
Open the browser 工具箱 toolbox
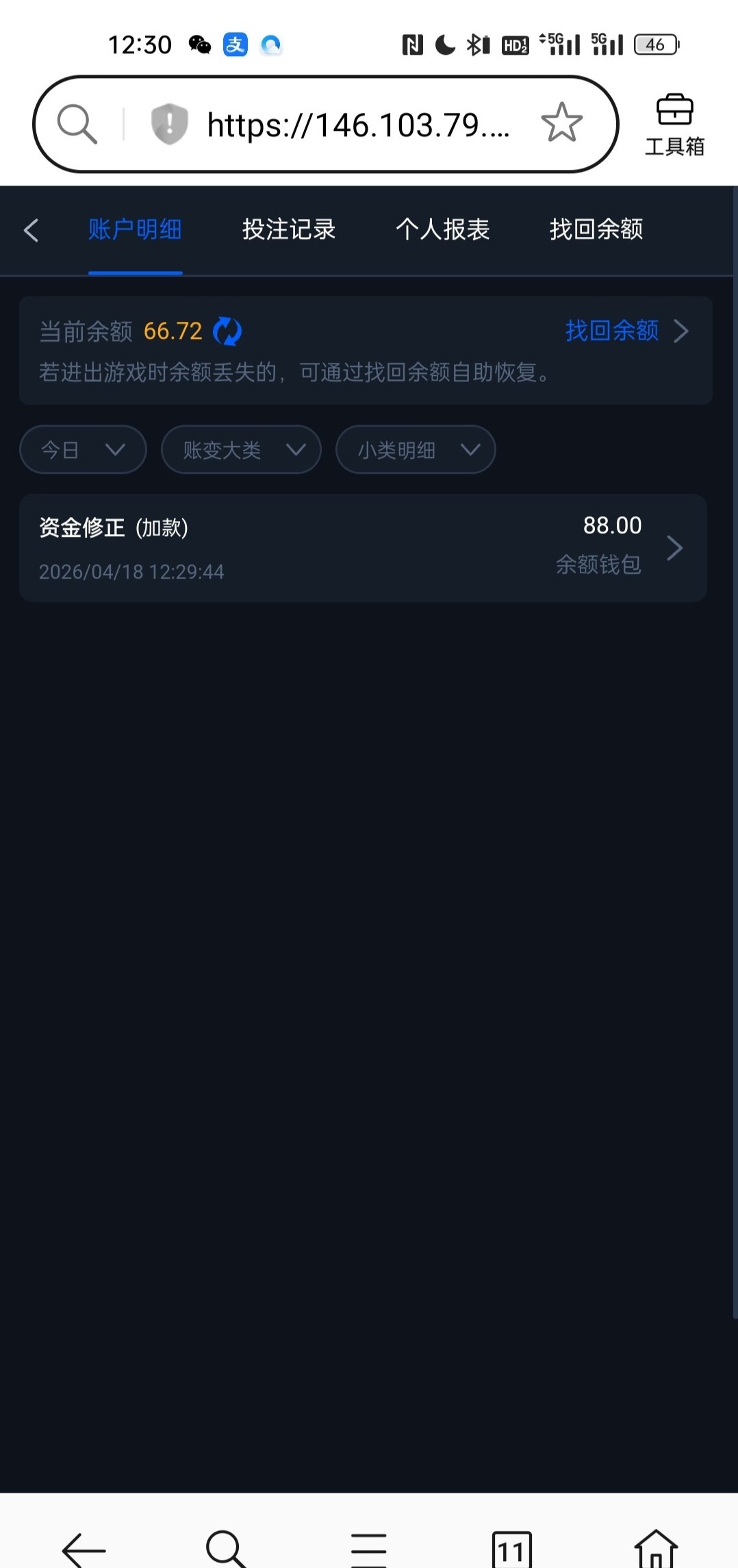(x=674, y=125)
